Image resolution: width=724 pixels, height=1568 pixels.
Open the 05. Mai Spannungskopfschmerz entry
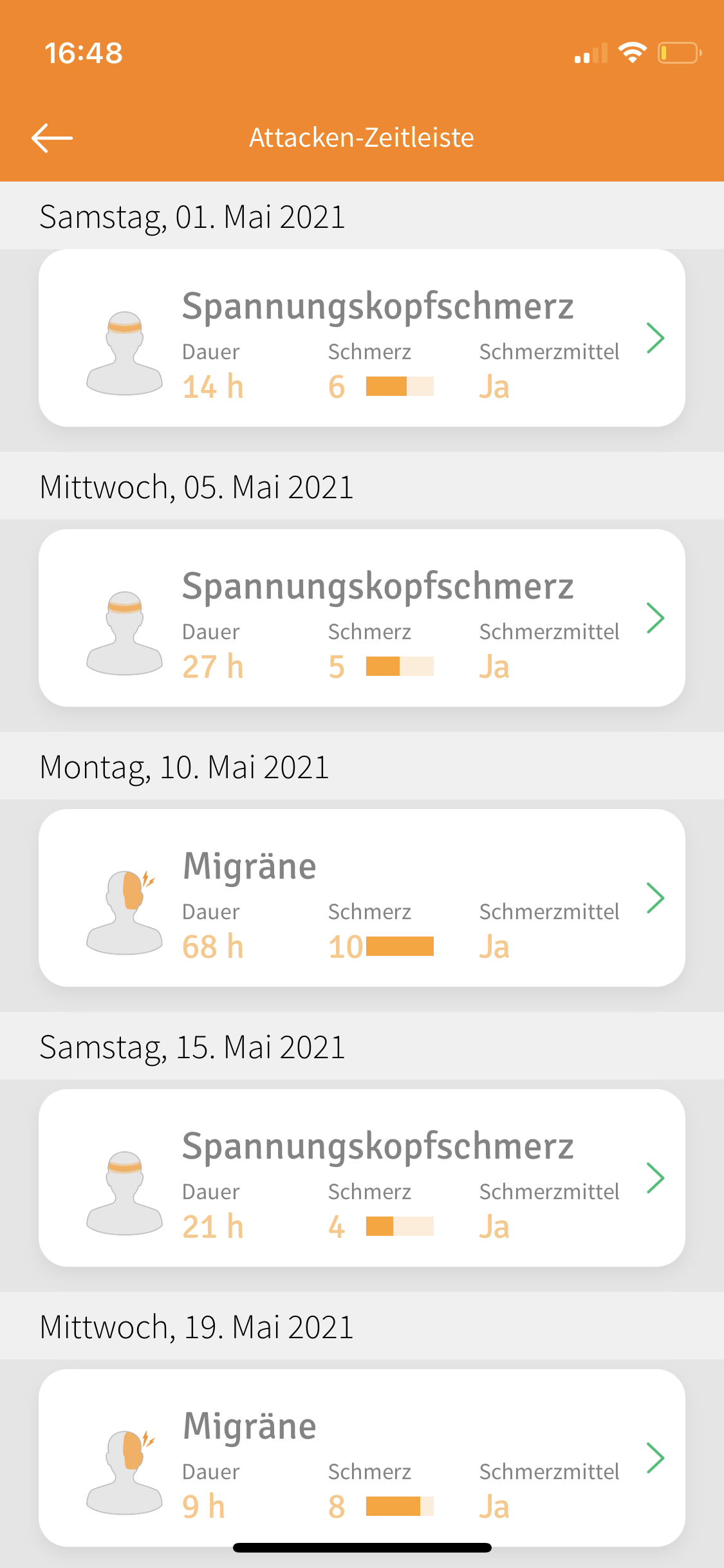tap(362, 618)
